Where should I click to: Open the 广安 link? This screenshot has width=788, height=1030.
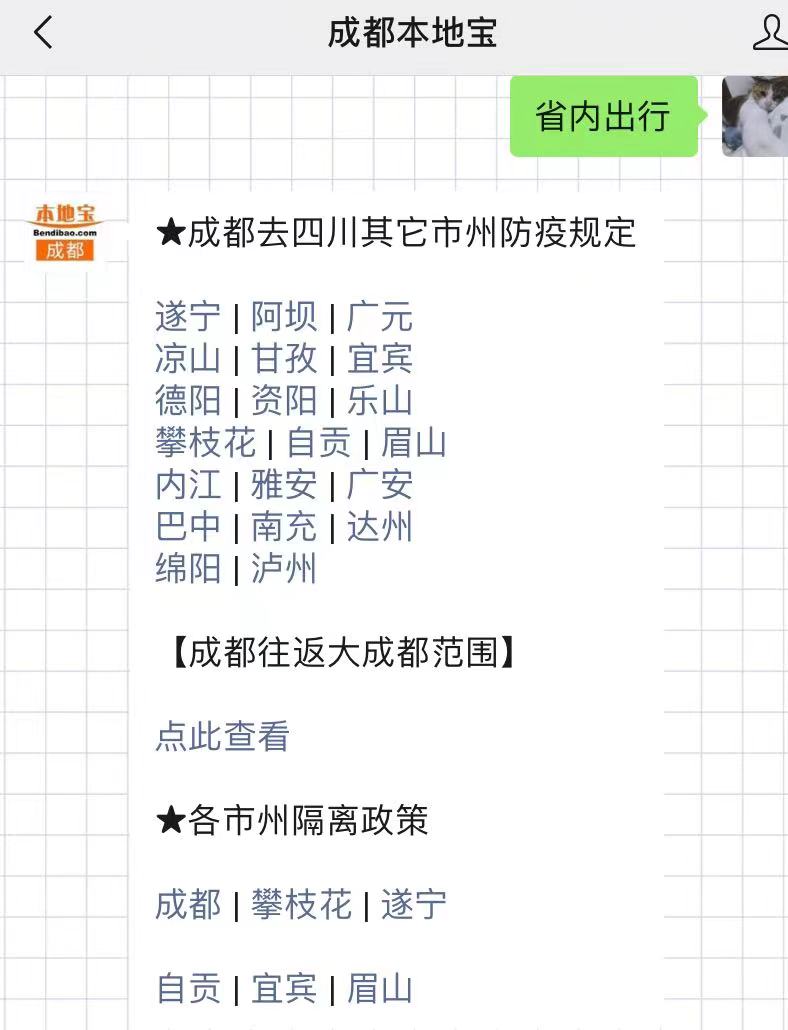pyautogui.click(x=379, y=485)
